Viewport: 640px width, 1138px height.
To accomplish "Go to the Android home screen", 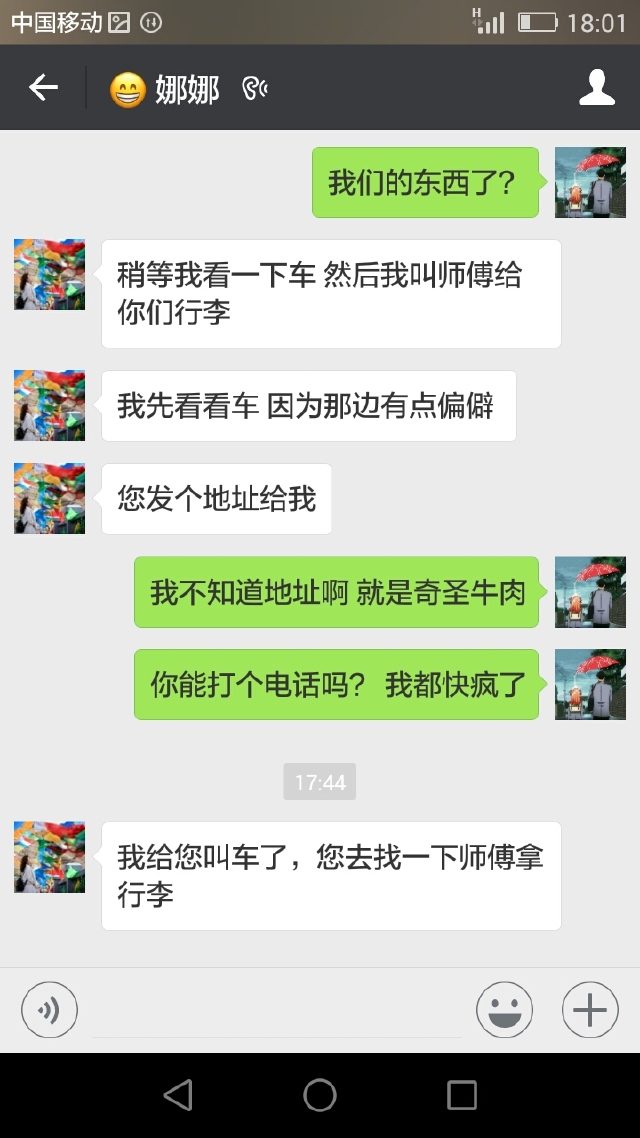I will pos(320,1095).
